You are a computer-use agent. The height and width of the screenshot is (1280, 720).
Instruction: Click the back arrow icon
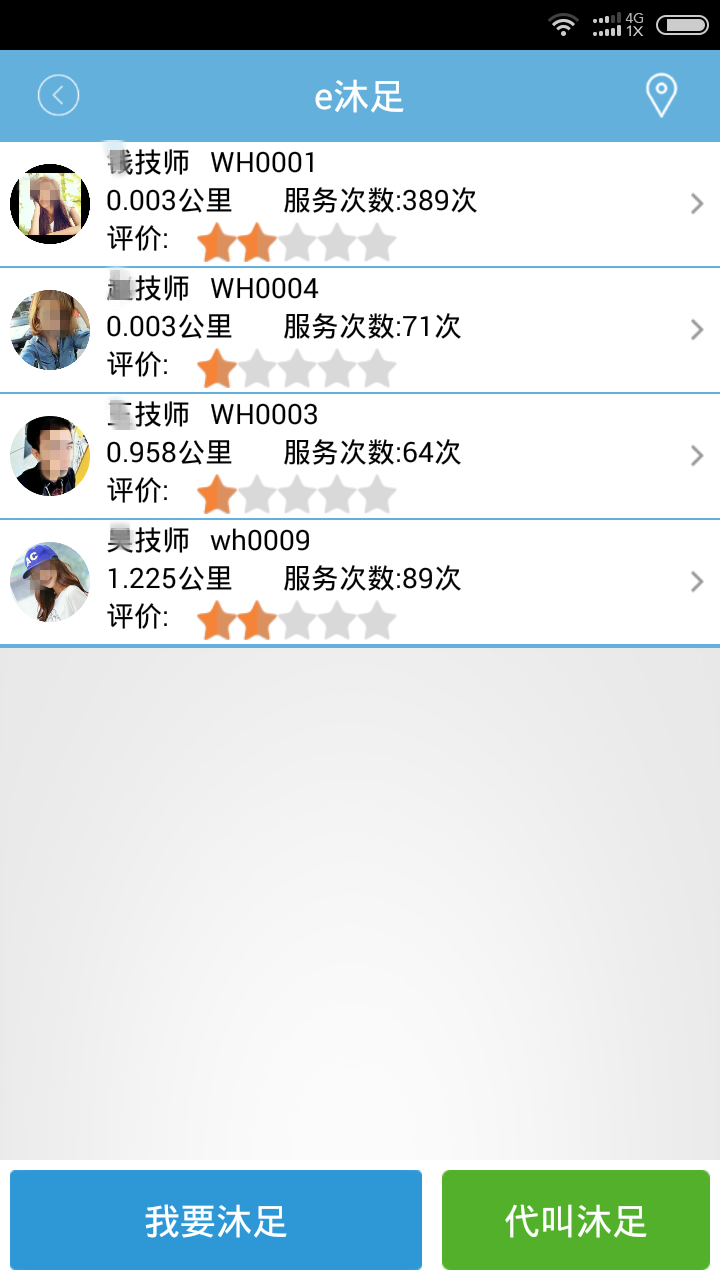point(57,95)
